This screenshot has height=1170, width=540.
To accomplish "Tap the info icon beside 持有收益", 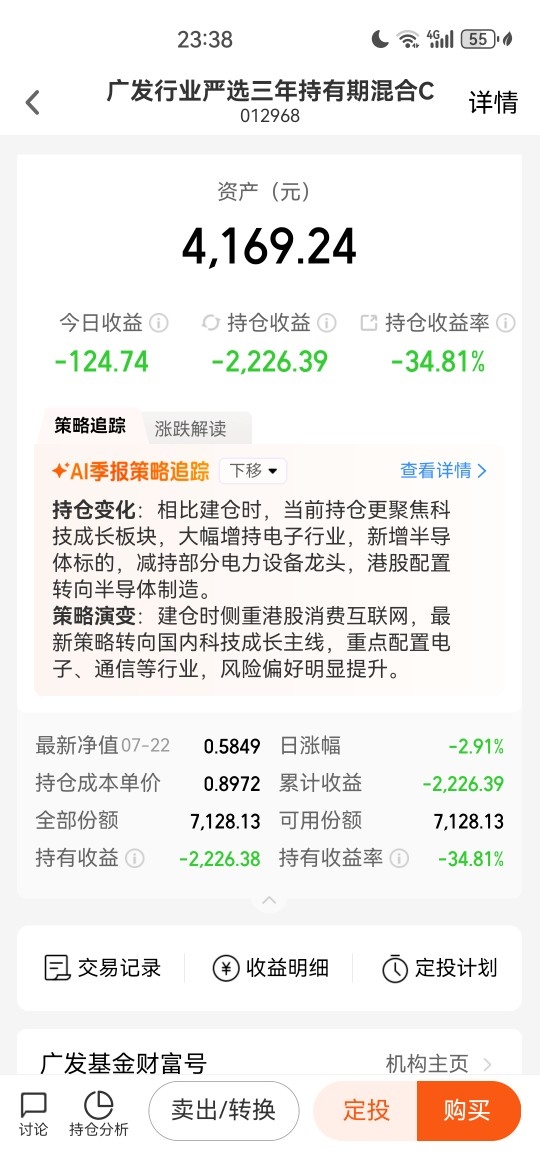I will (134, 859).
